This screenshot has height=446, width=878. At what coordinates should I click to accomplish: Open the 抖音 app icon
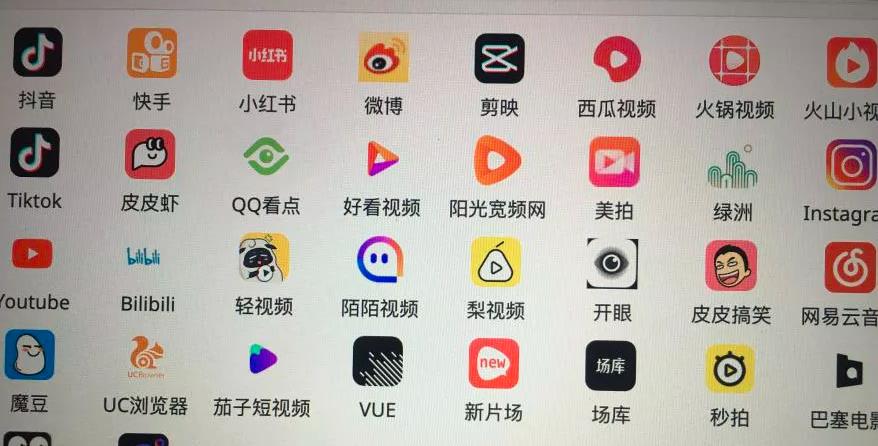click(37, 54)
